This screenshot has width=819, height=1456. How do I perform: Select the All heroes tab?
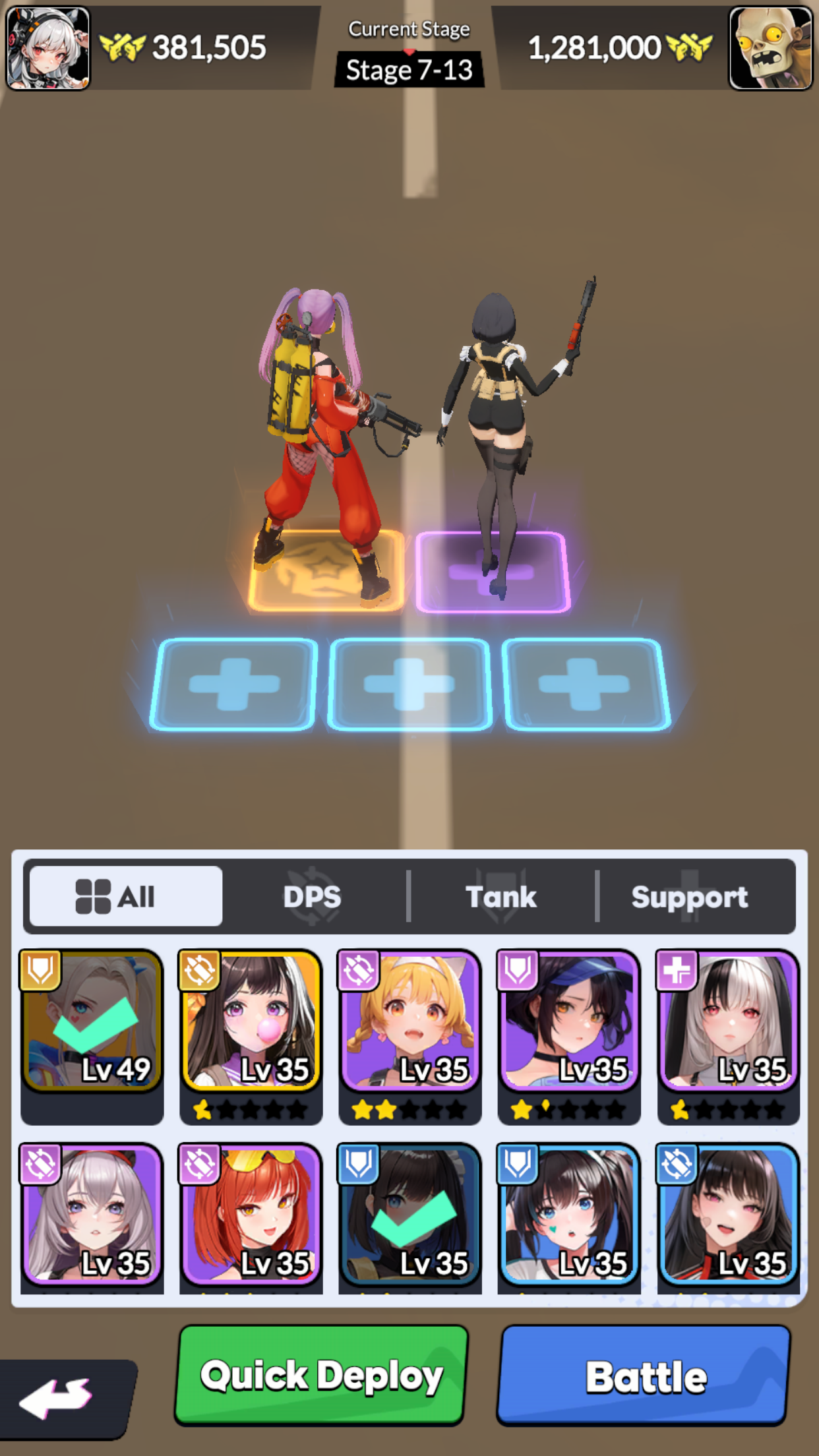point(126,896)
